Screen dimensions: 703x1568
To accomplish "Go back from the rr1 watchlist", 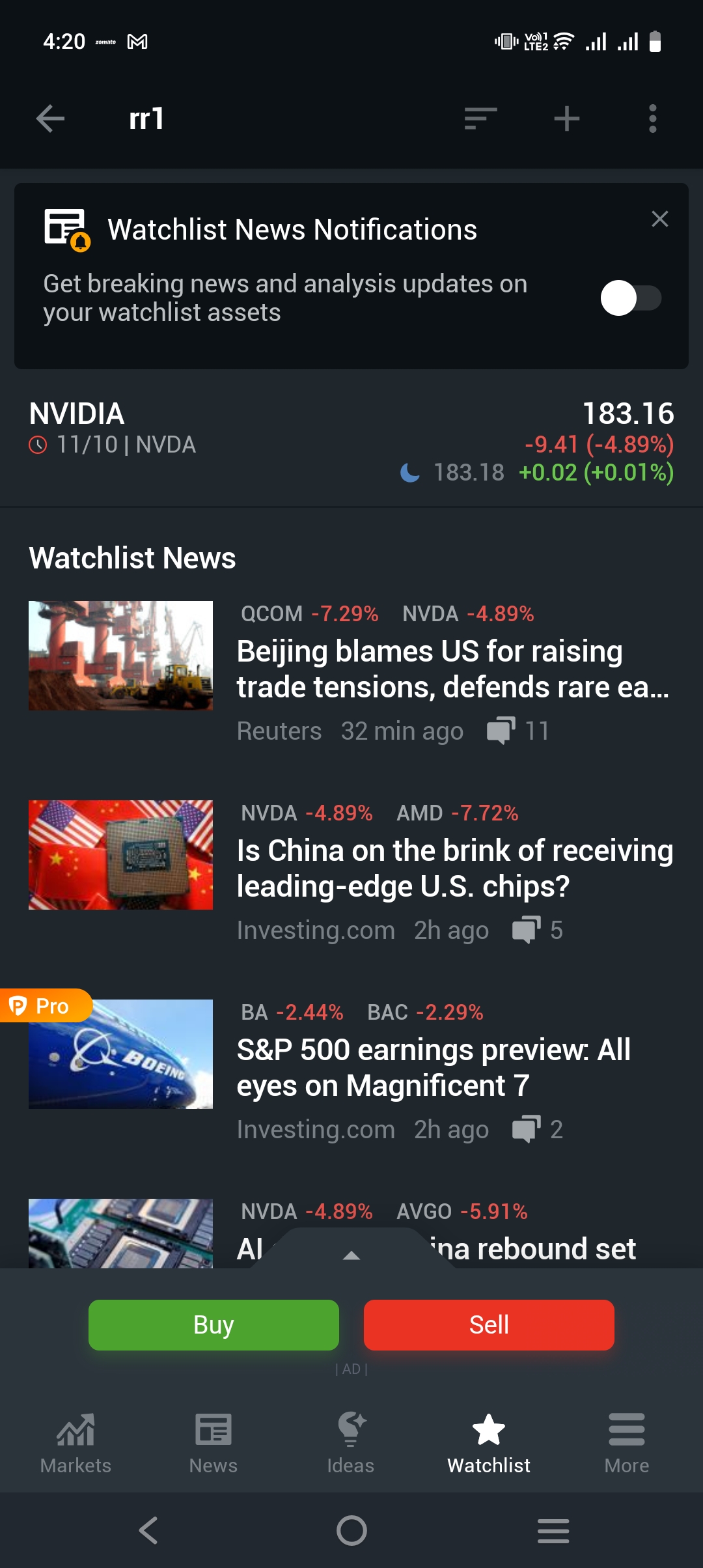I will coord(50,119).
